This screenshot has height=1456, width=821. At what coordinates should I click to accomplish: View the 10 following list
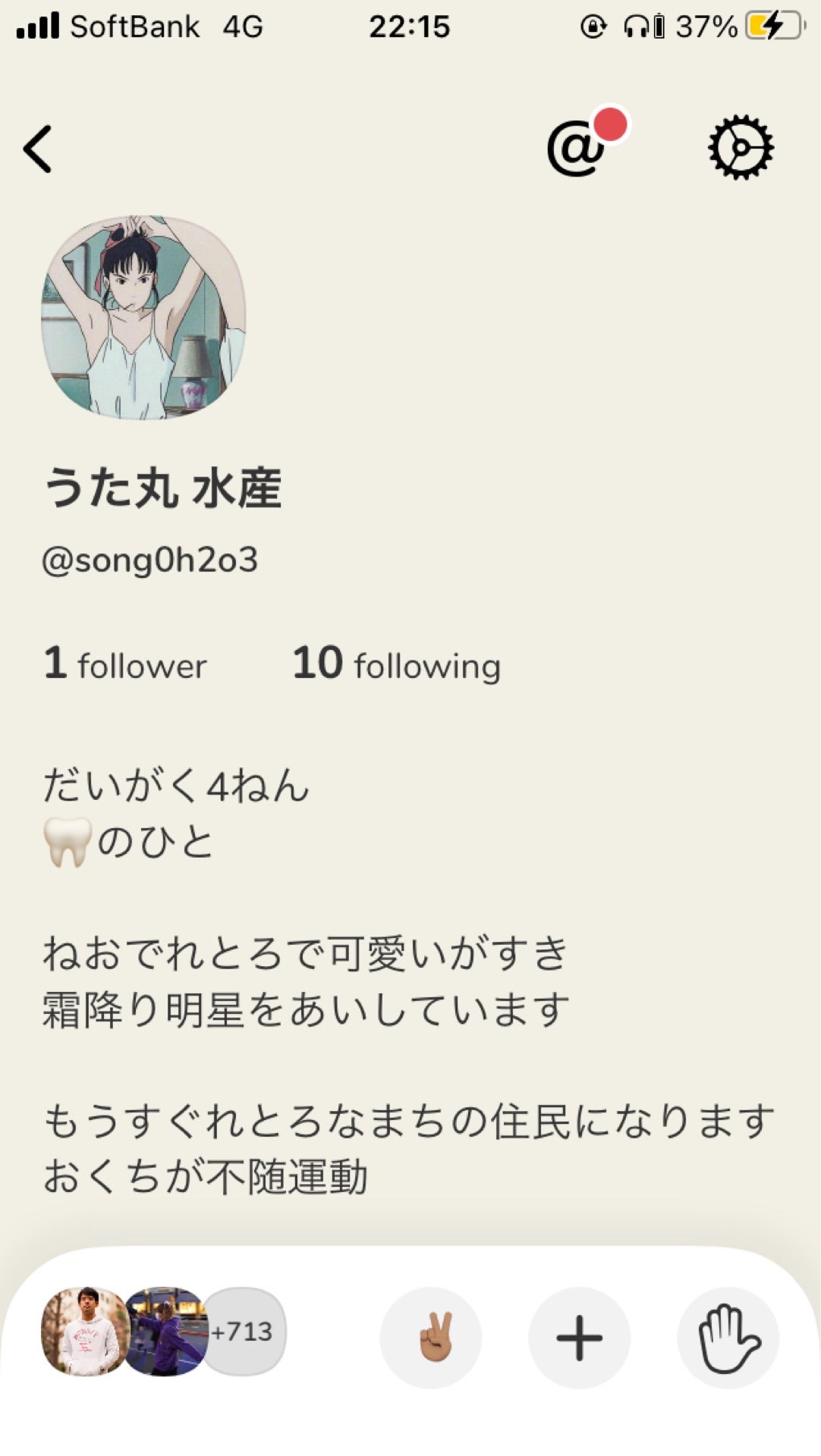(396, 664)
